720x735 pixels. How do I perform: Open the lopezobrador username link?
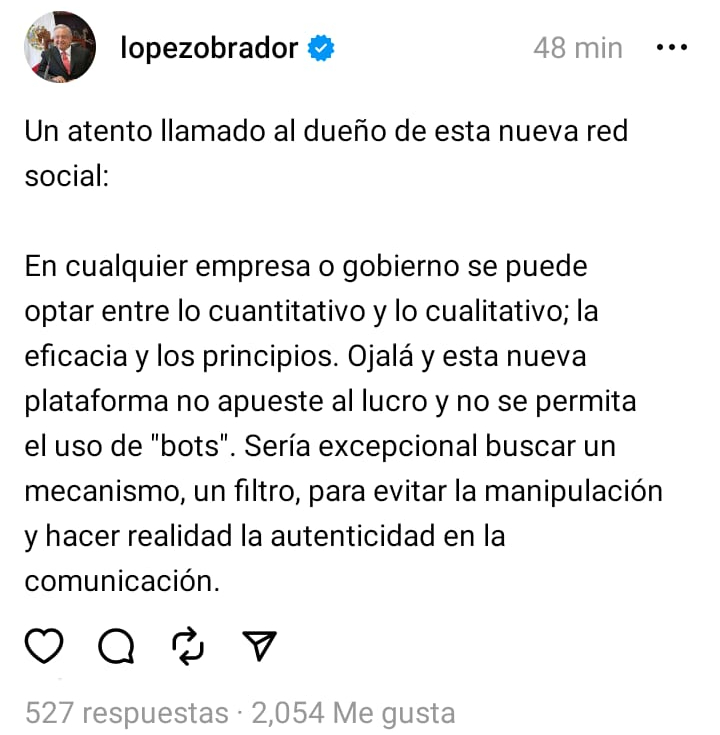[x=208, y=47]
